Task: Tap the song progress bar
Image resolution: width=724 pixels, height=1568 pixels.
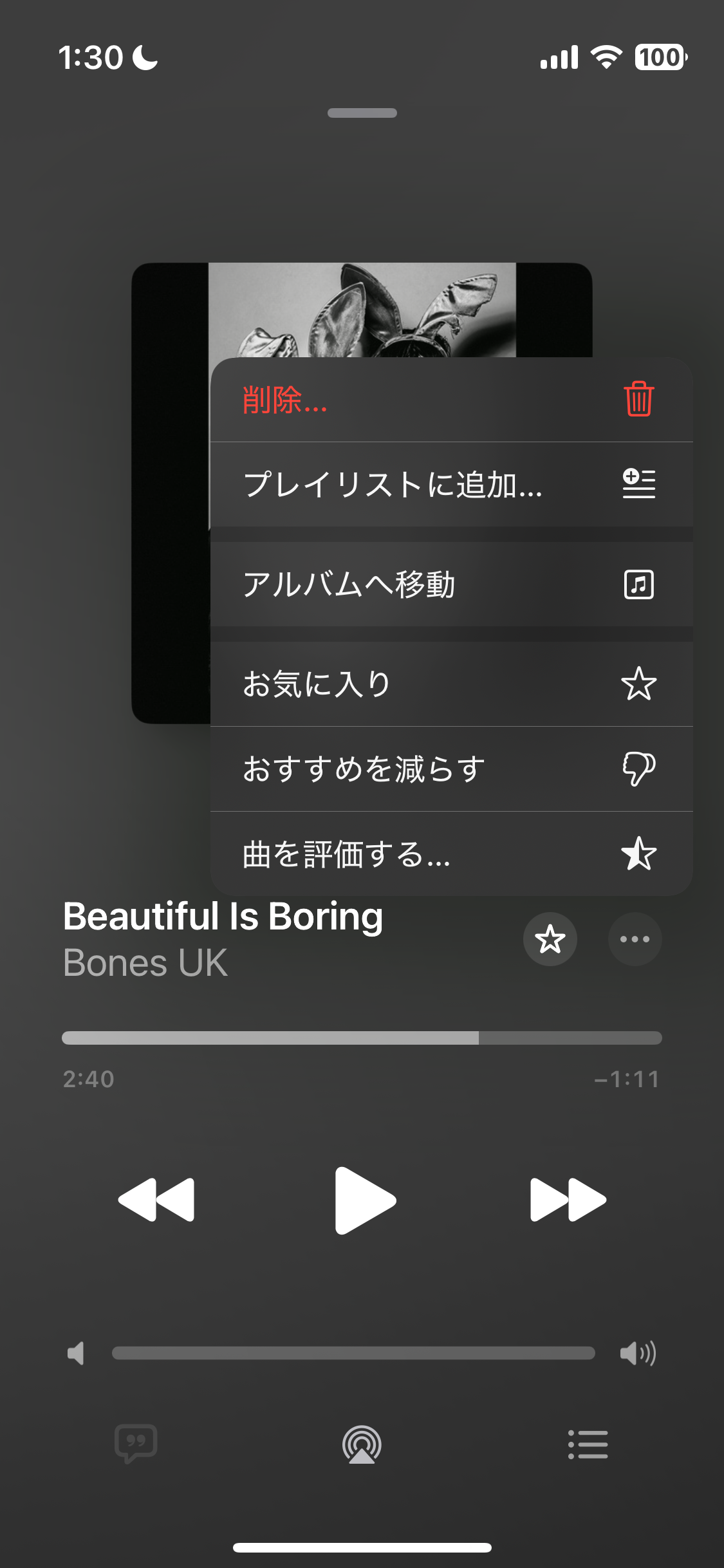Action: (x=362, y=1038)
